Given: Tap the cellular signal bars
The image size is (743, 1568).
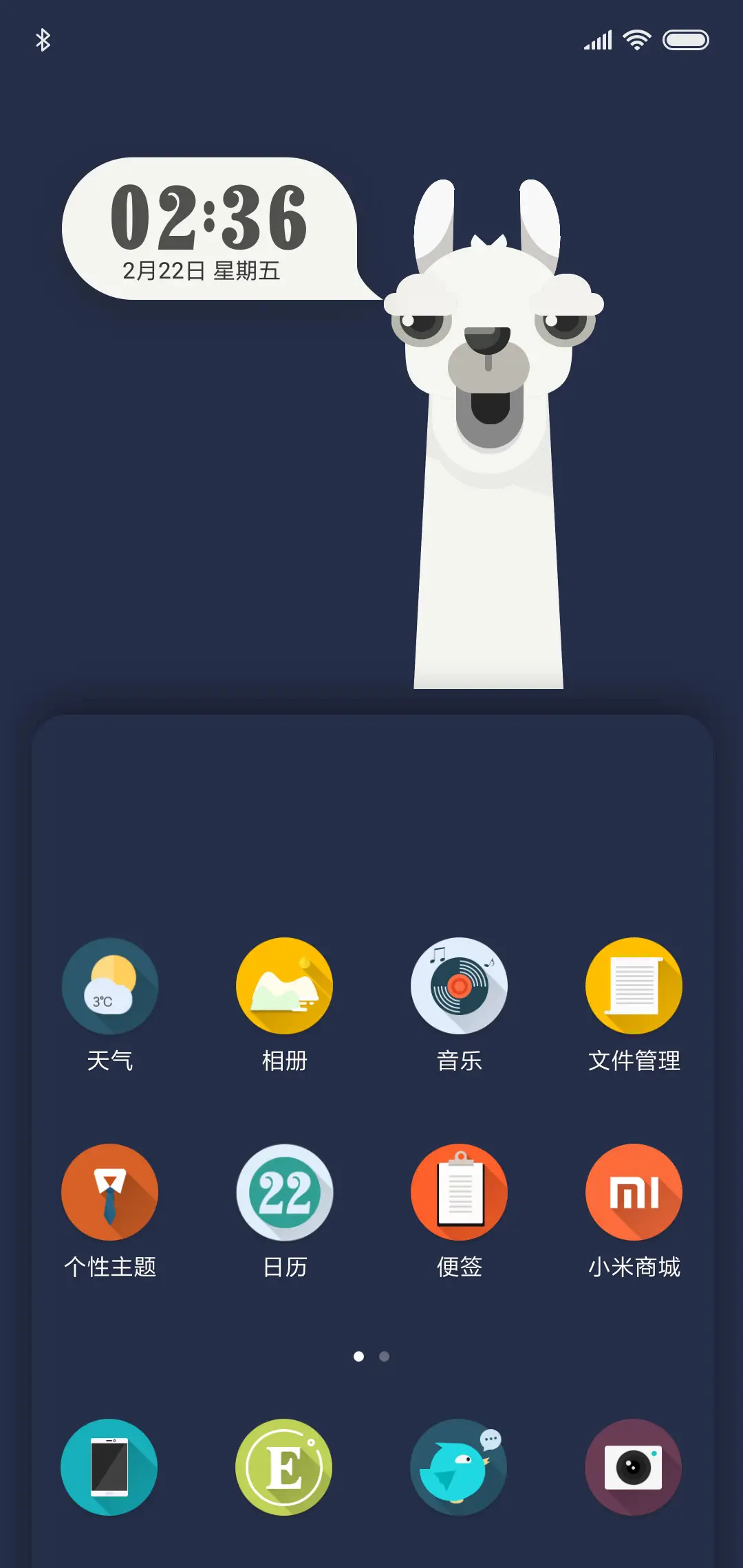Looking at the screenshot, I should (597, 40).
